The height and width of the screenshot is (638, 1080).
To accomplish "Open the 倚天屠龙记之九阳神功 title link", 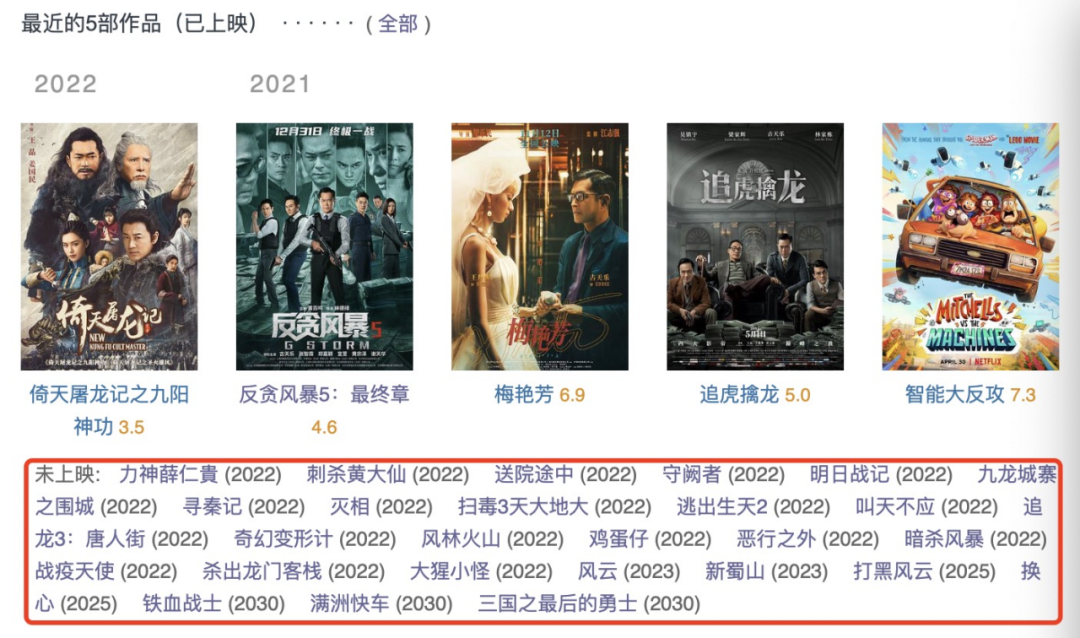I will coord(109,394).
